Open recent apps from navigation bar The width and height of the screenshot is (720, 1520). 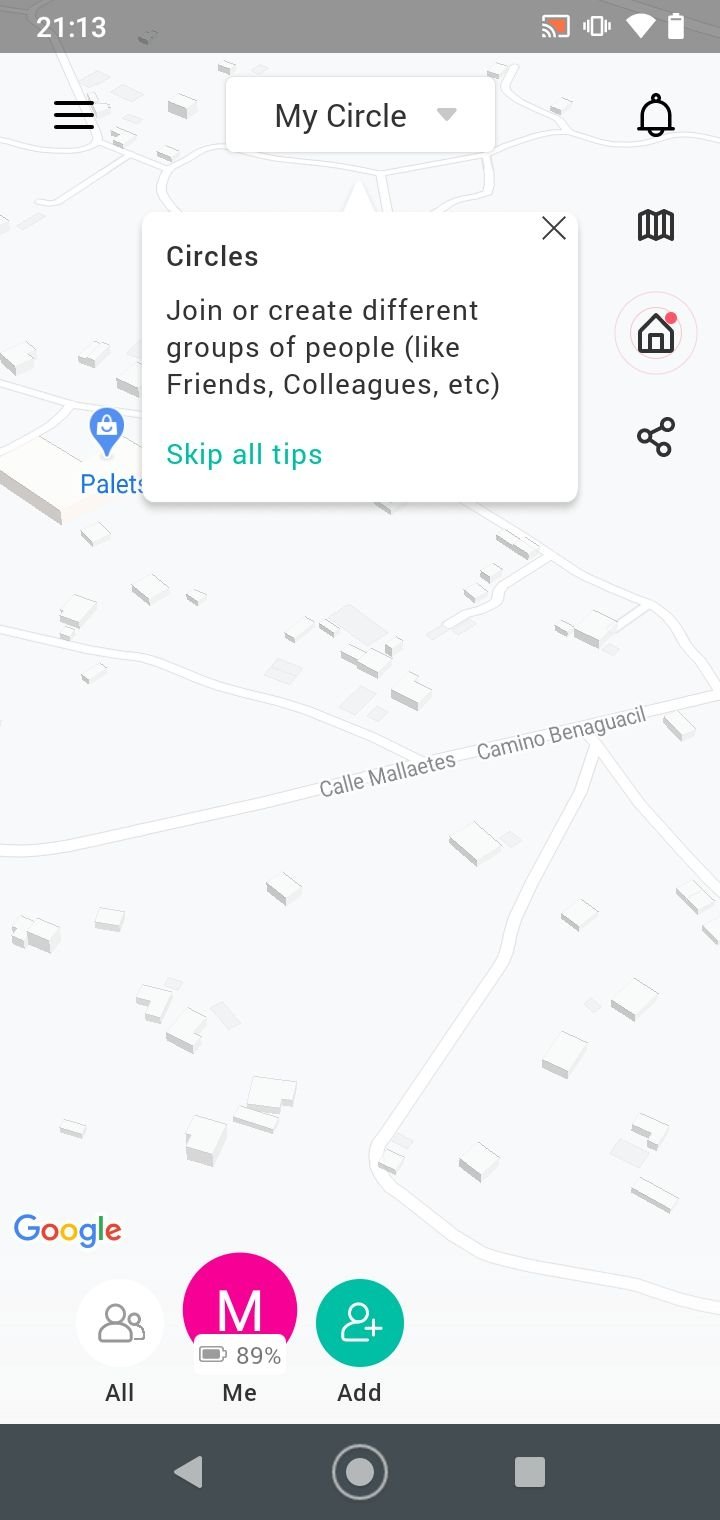click(x=529, y=1472)
